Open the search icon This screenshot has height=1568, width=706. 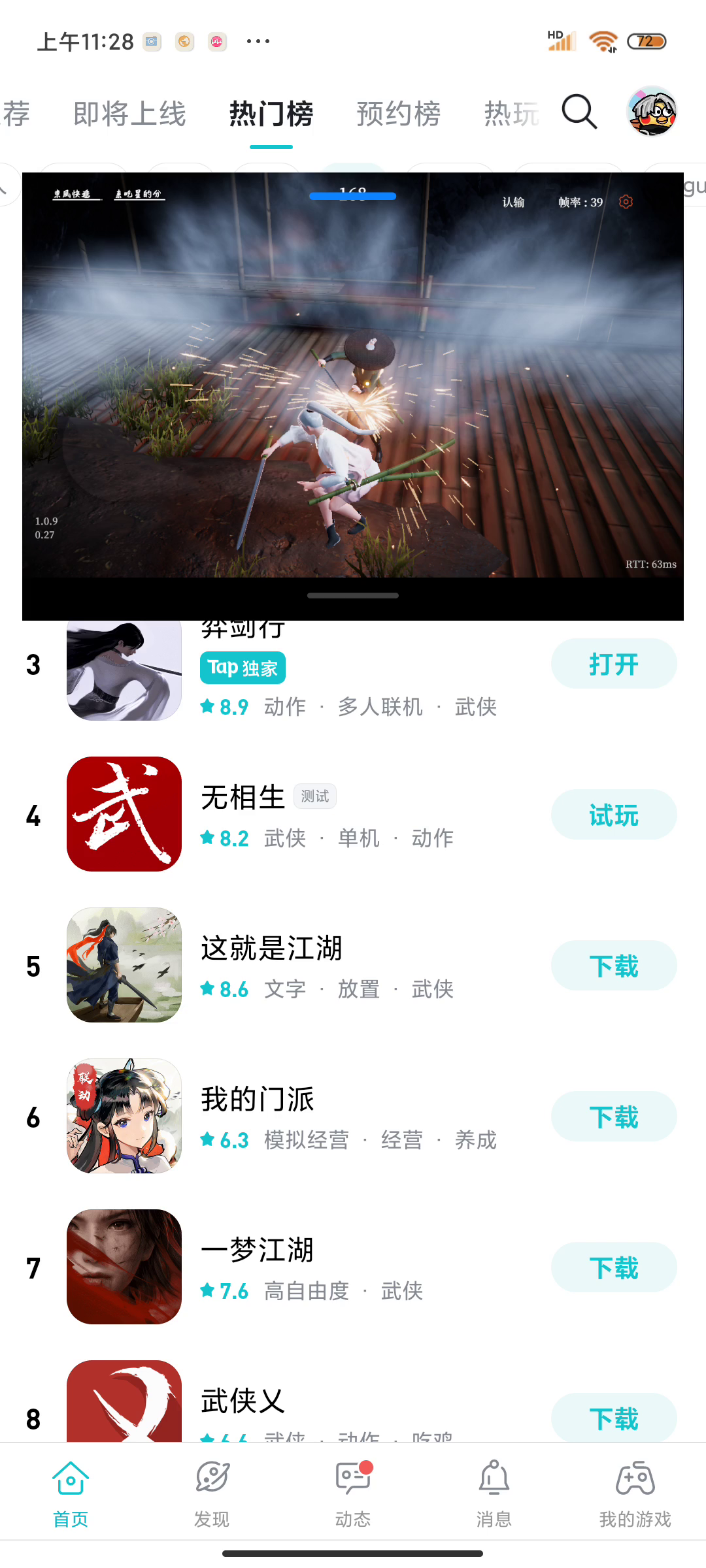tap(579, 112)
